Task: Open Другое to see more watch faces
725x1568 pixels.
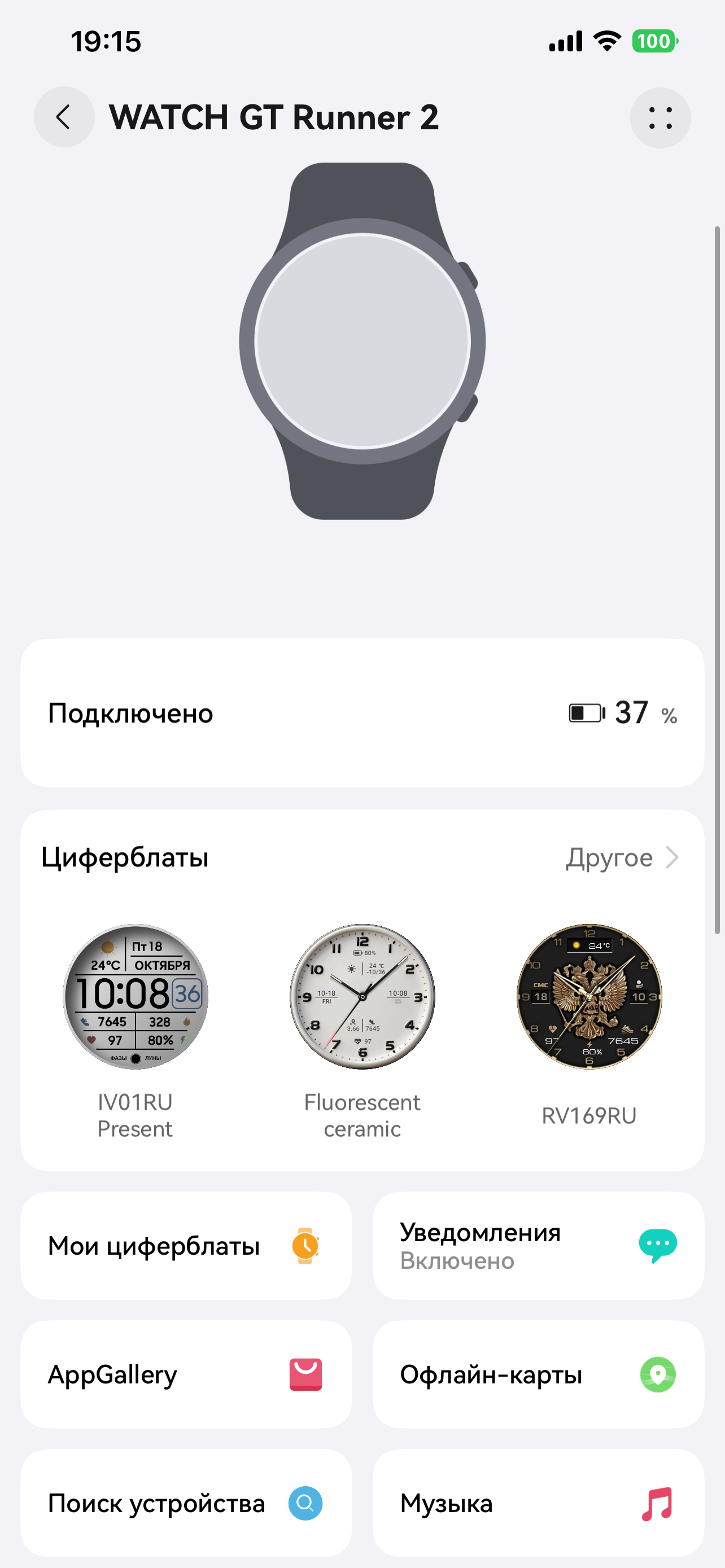Action: click(x=621, y=857)
